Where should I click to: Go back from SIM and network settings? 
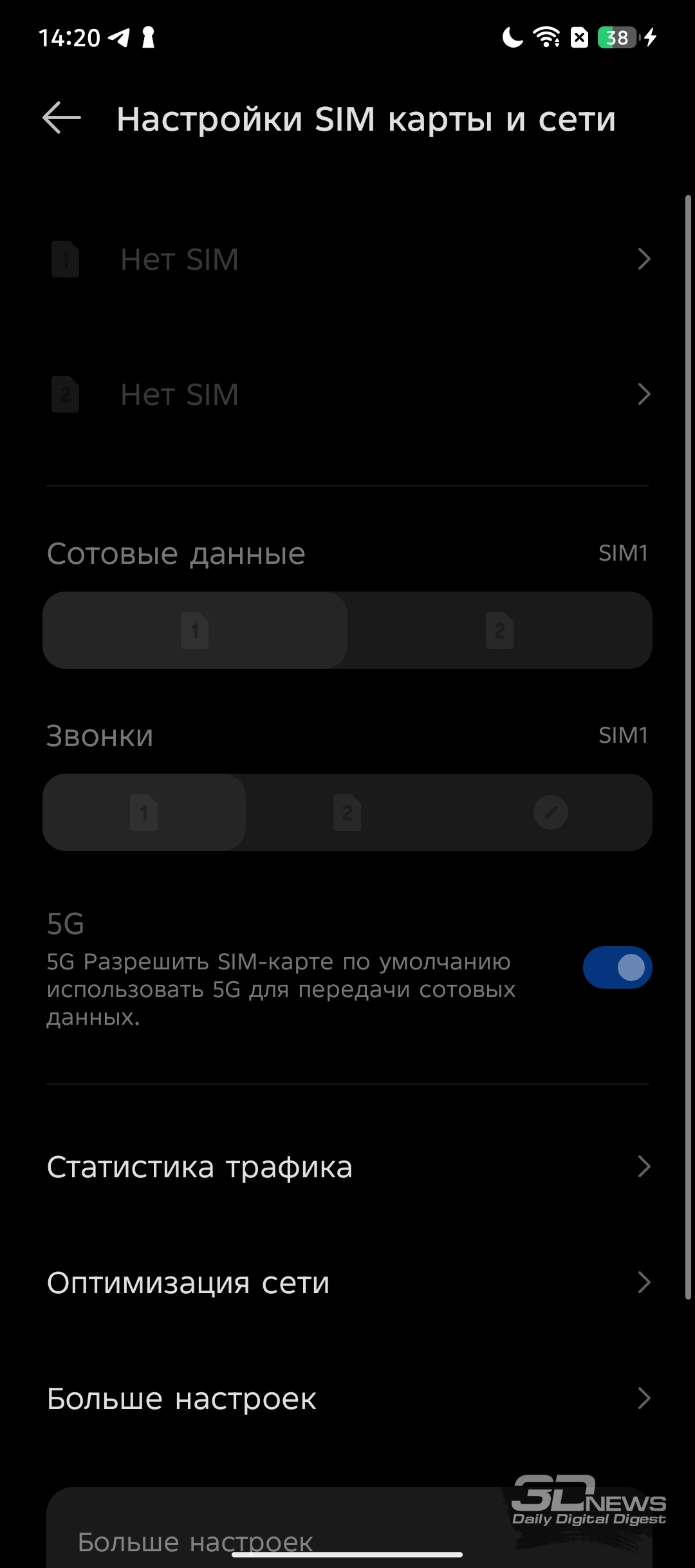(62, 118)
